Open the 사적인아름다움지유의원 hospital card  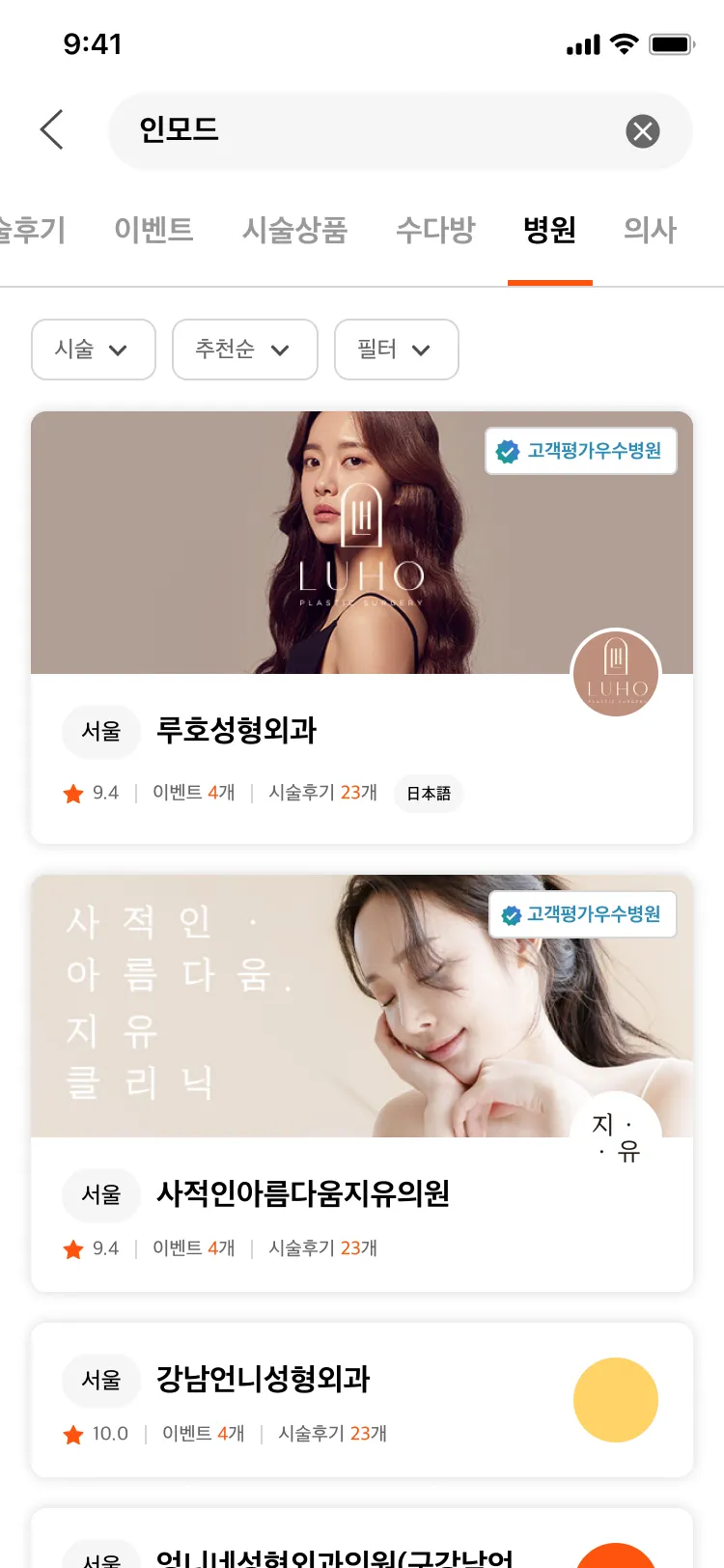(361, 1081)
